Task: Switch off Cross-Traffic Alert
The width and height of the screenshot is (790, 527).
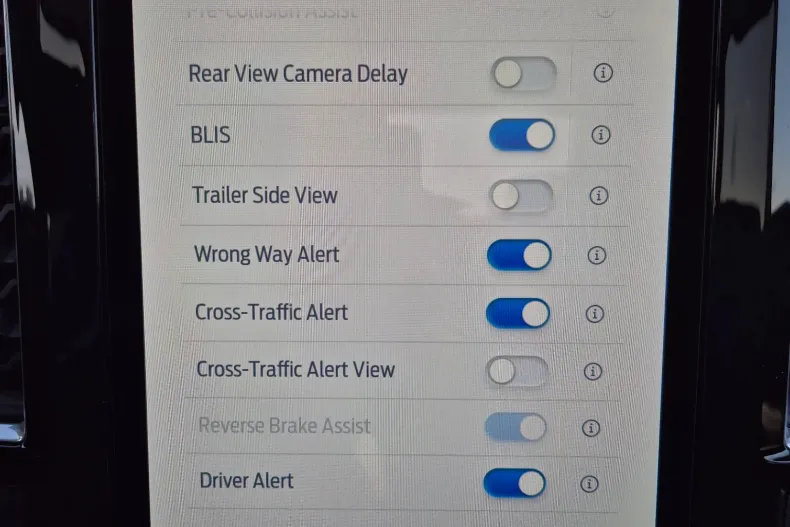Action: (x=518, y=313)
